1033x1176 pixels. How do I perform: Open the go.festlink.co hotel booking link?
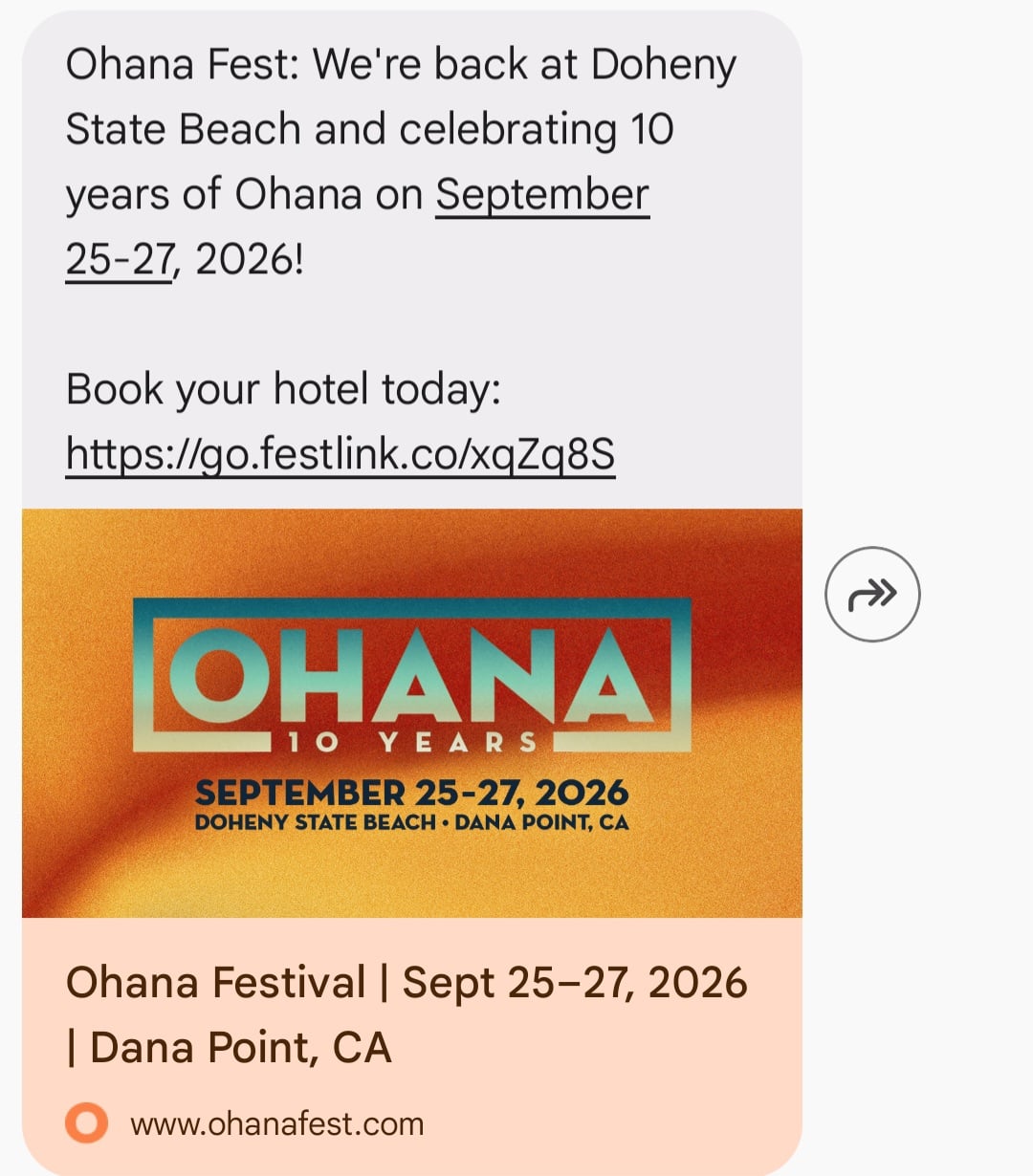(x=340, y=454)
